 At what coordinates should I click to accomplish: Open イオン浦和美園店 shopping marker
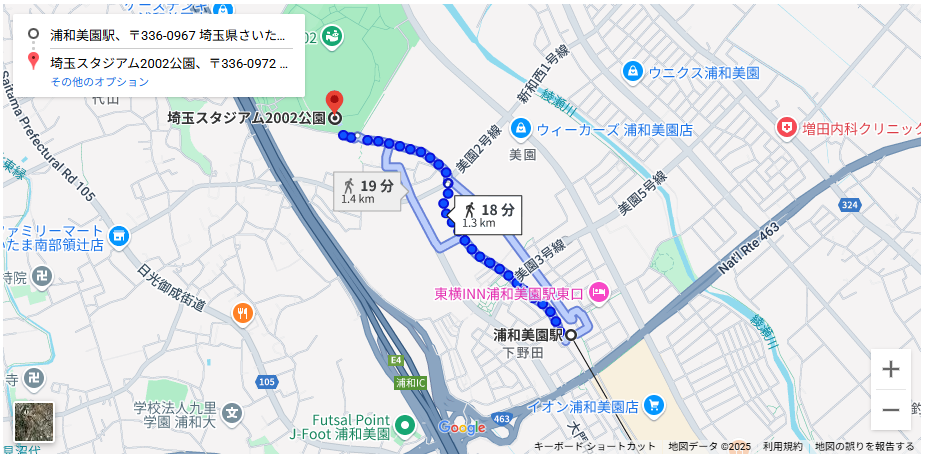pos(654,406)
